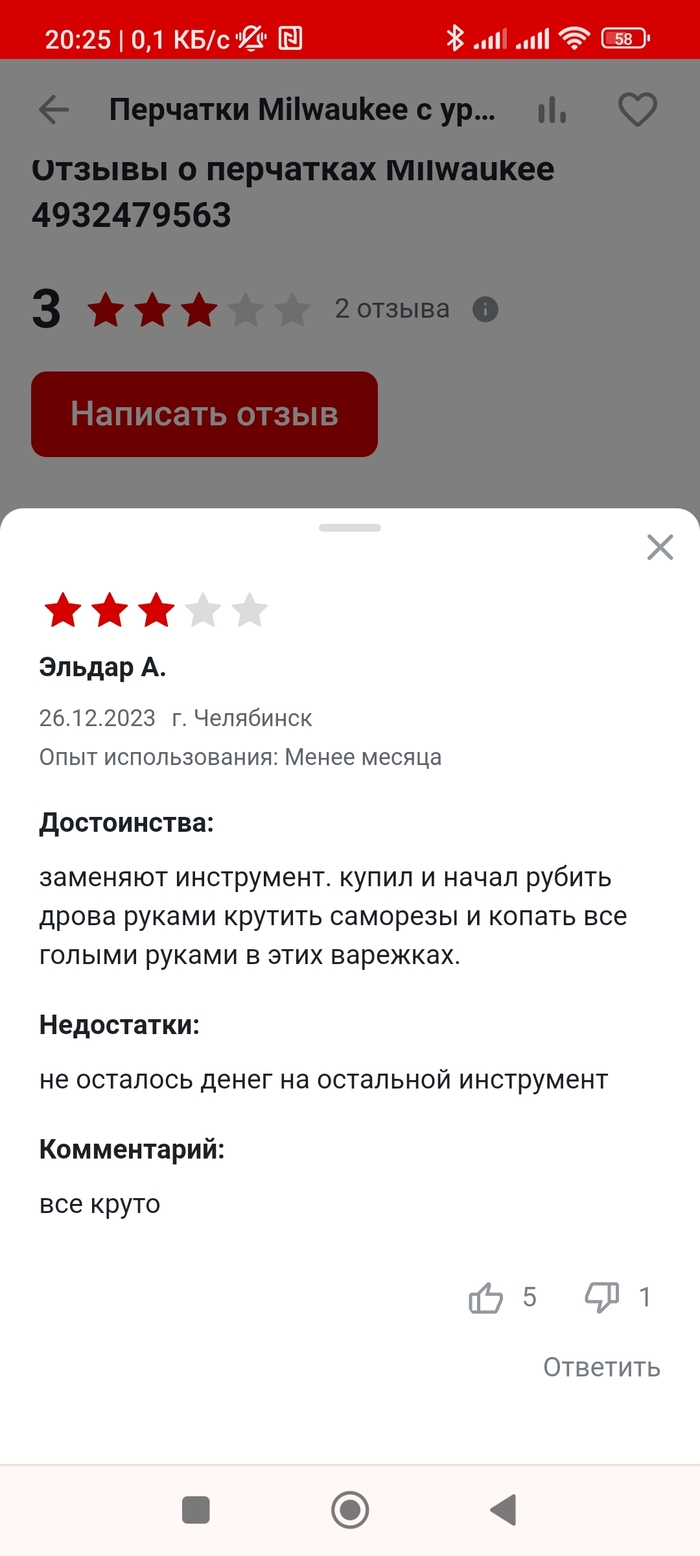Dislike Эльдар А.'s review with thumbs down

pos(602,1298)
